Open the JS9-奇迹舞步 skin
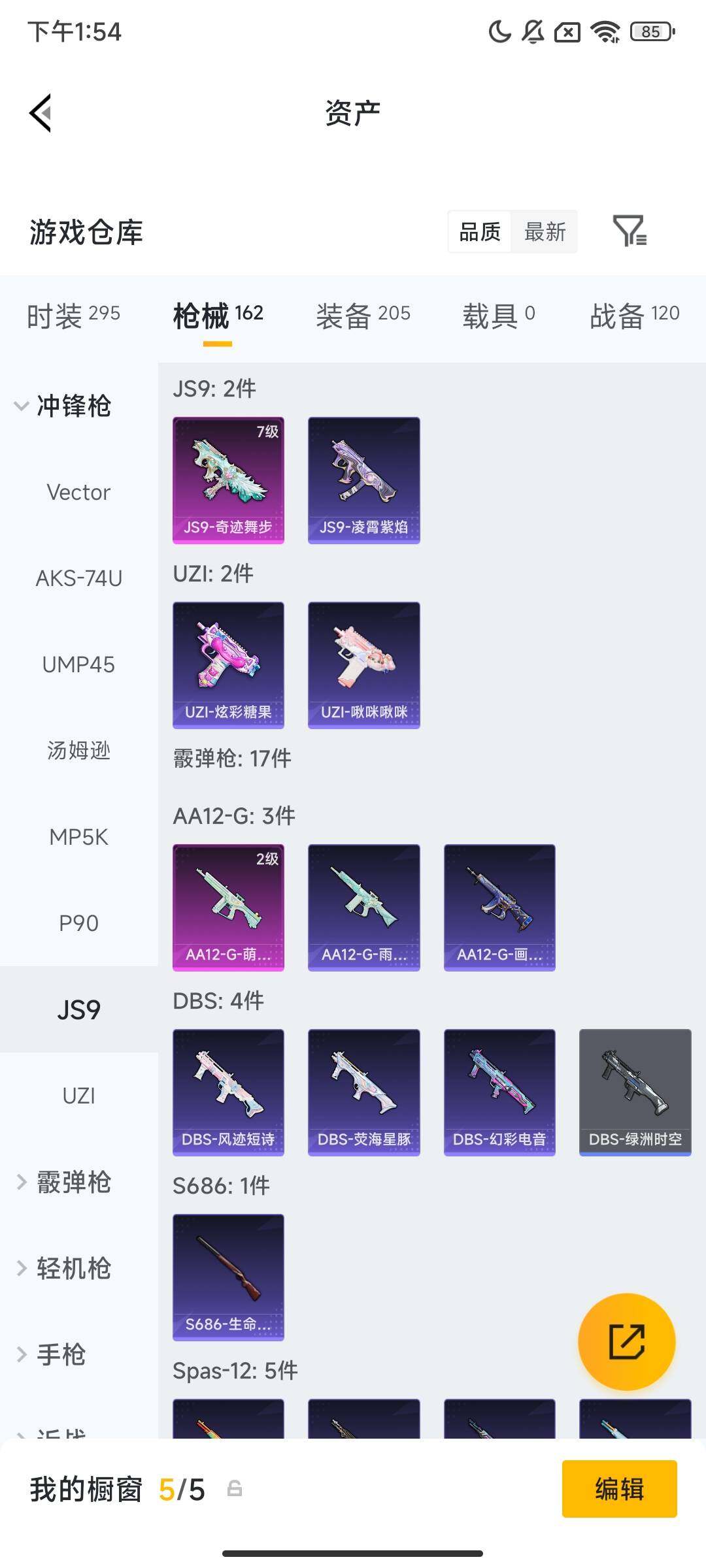This screenshot has height=1568, width=706. click(228, 480)
